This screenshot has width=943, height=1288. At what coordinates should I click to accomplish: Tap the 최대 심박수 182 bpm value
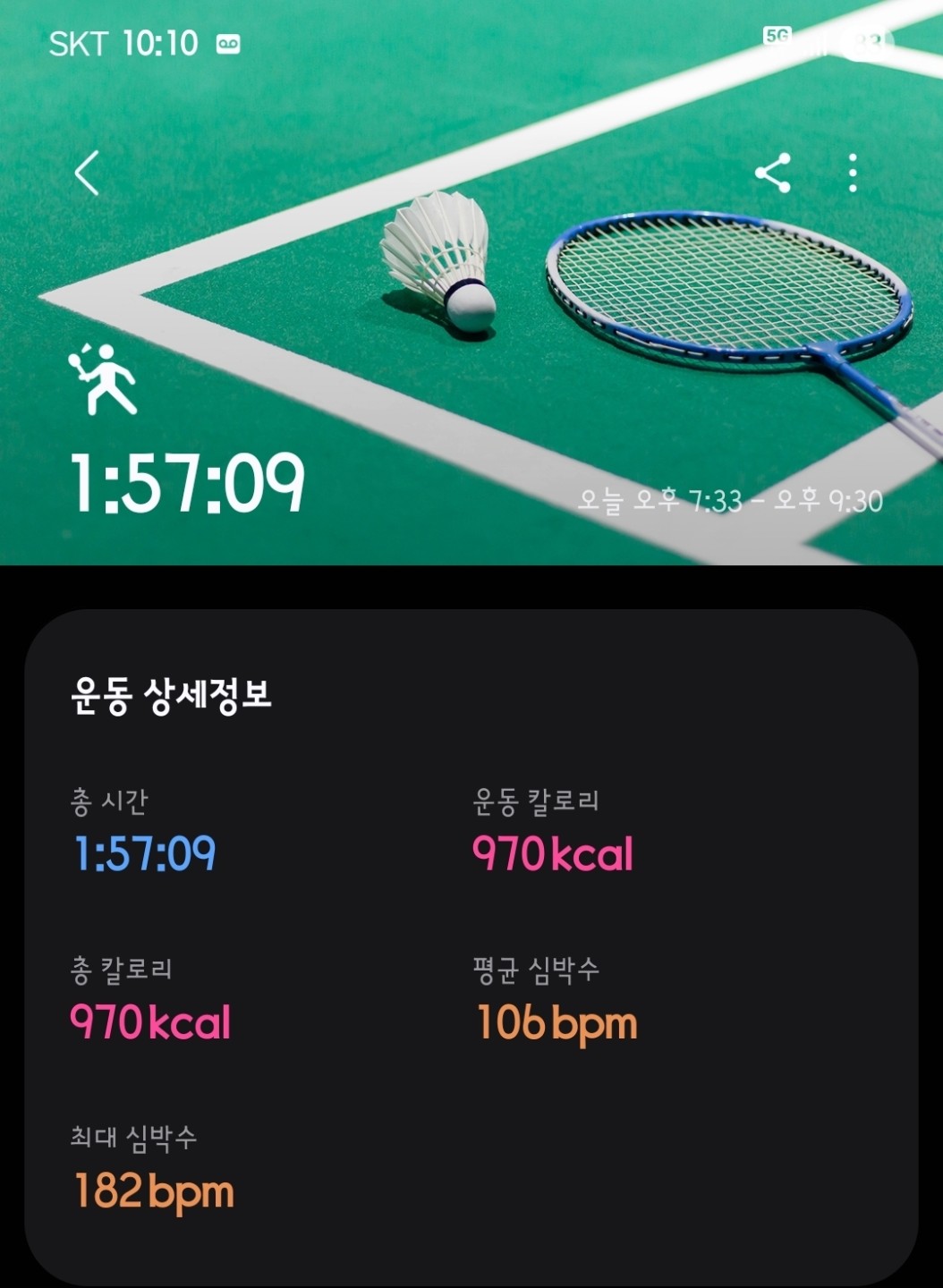coord(152,1191)
